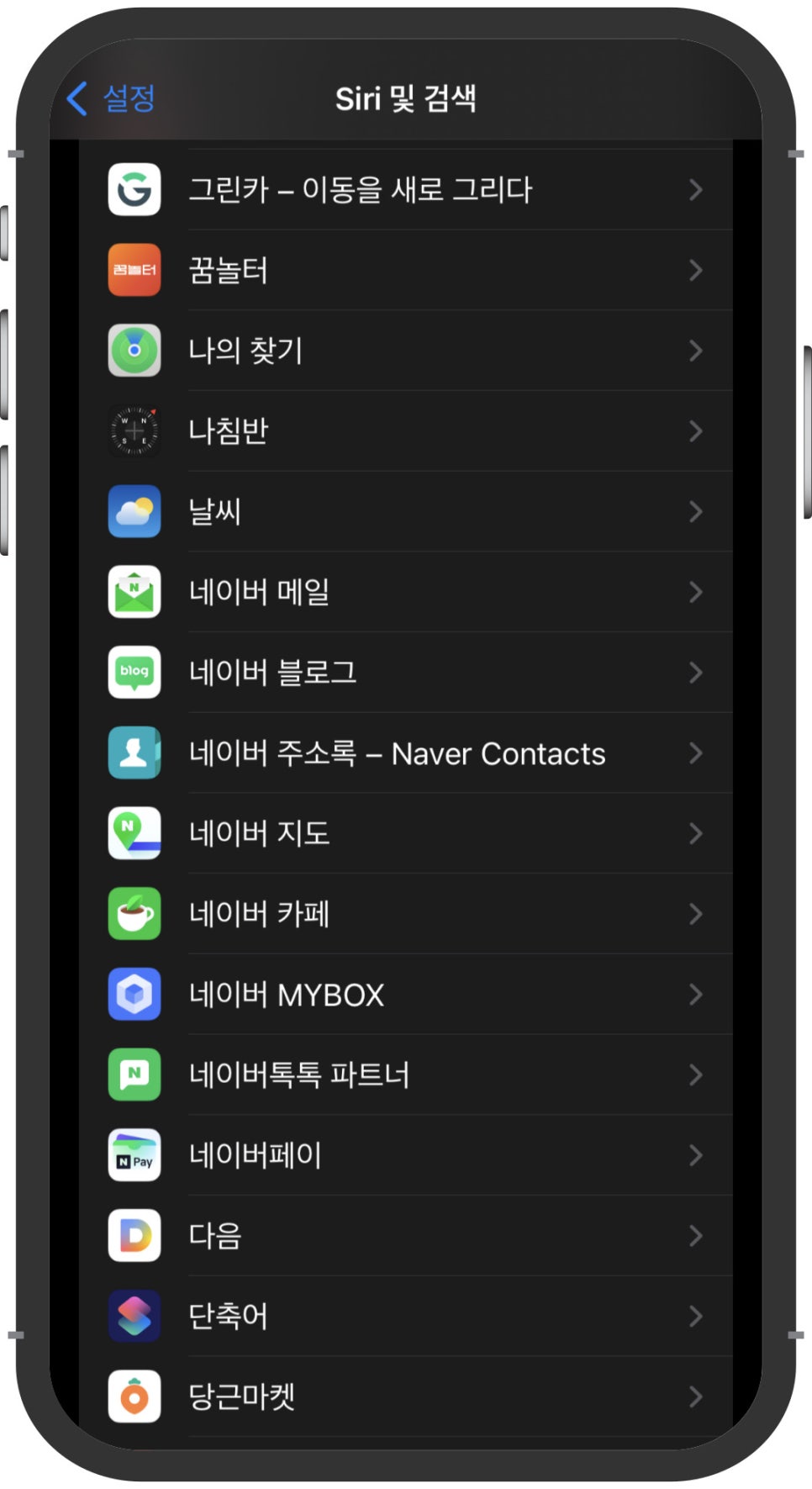Open the 다음 app row
Screen dimensions: 812x1489
[406, 1236]
